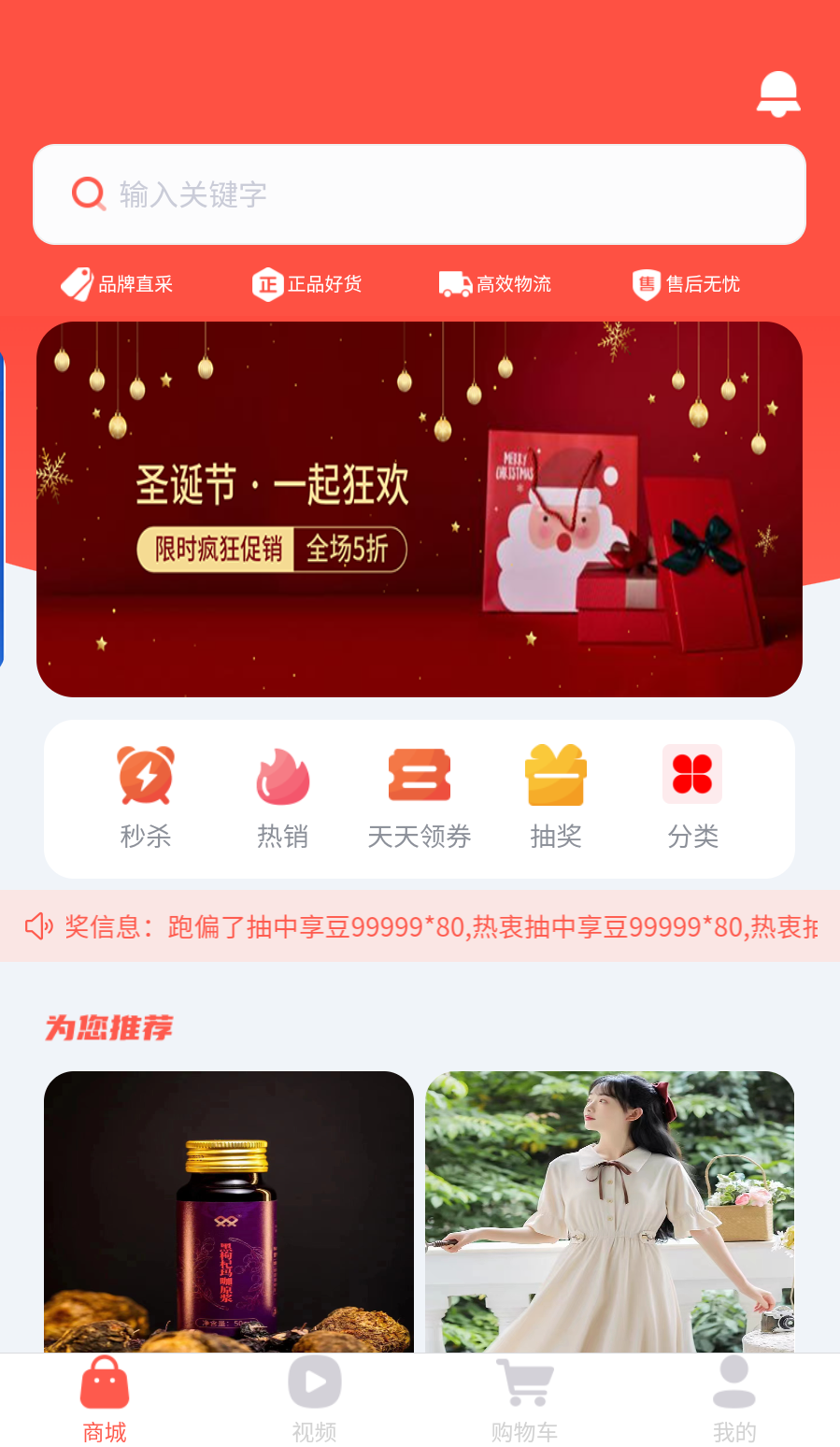
Task: Go to the 我的 profile tab
Action: click(x=734, y=1399)
